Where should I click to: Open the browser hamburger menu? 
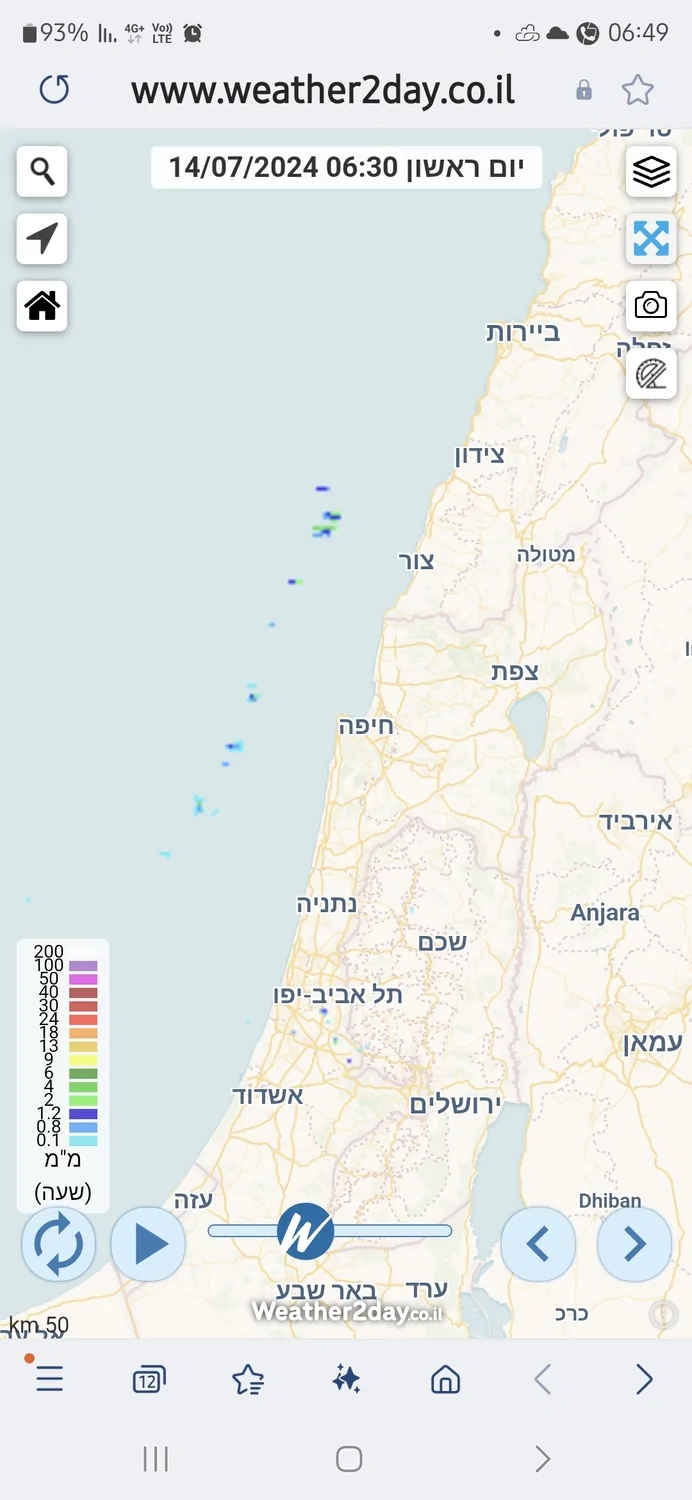tap(49, 1380)
